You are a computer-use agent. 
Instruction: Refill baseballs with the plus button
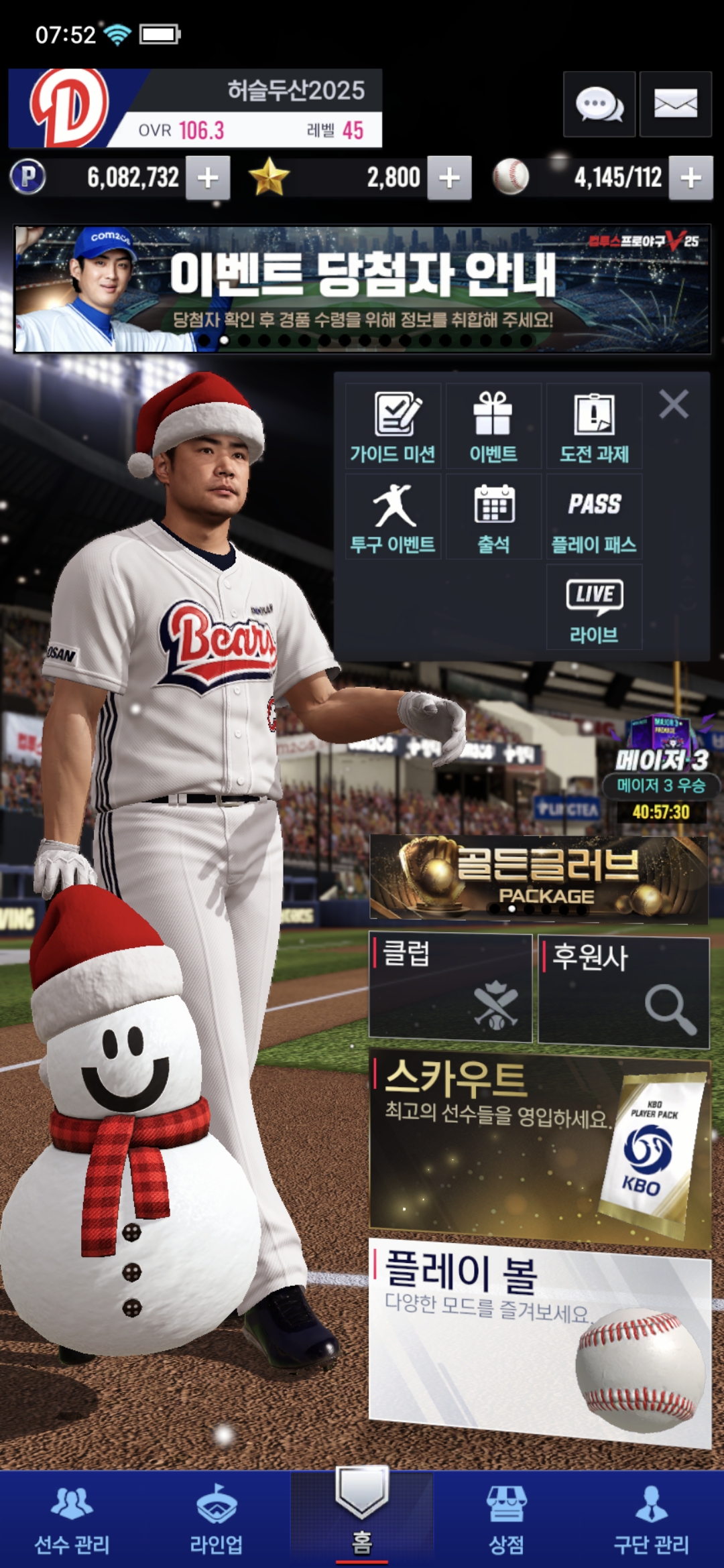tap(690, 178)
